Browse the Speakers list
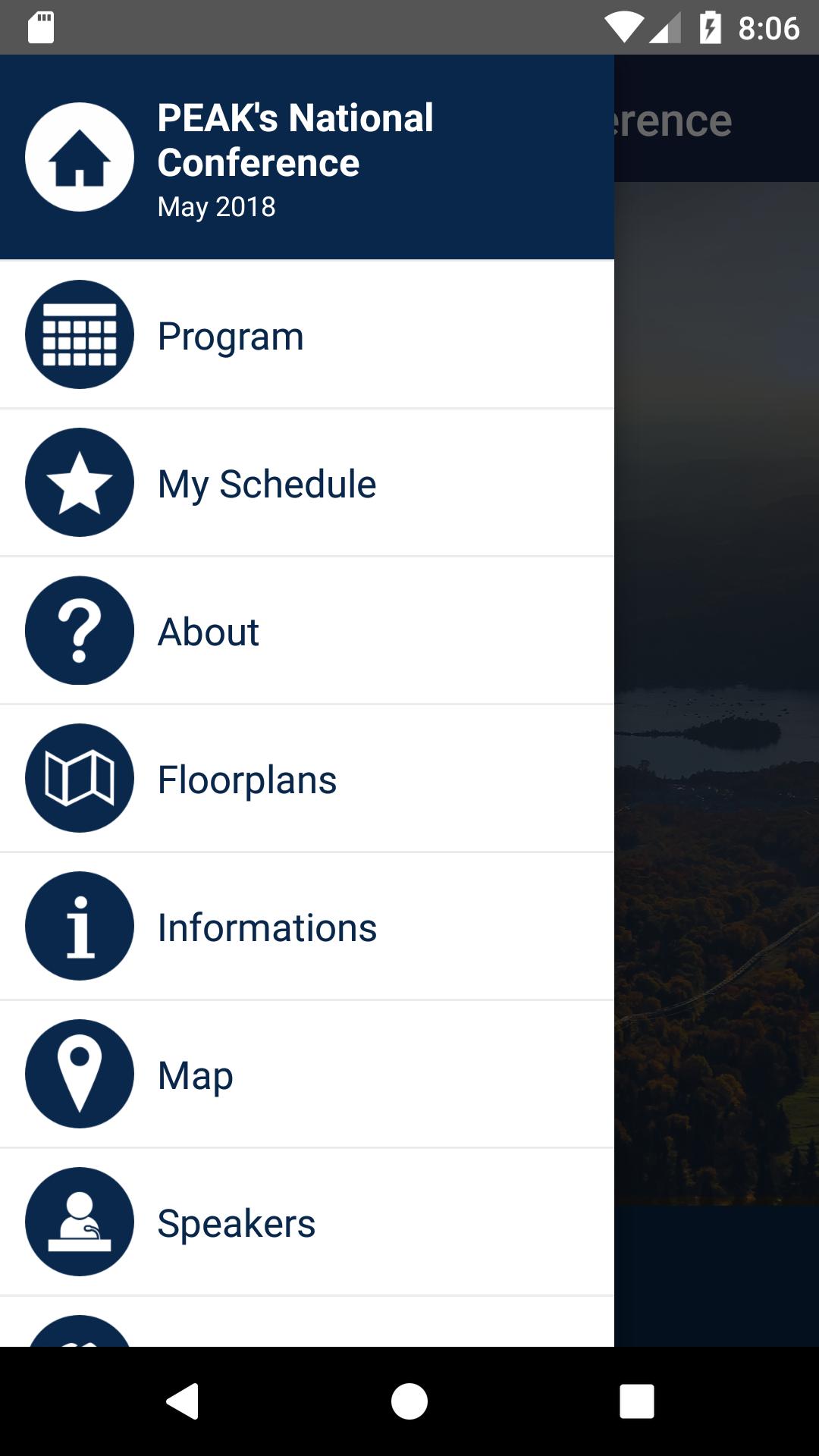 pos(306,1222)
